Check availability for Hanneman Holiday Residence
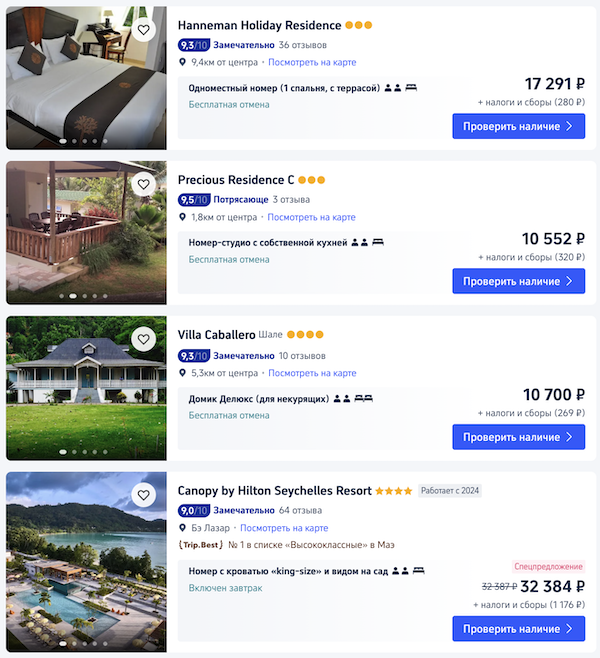Viewport: 600px width, 658px height. click(518, 127)
